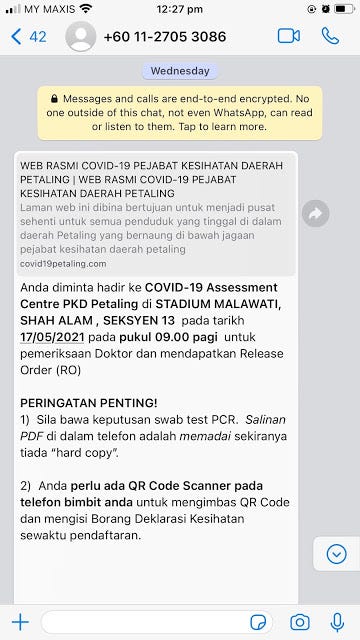Open the sticker picker

[x=258, y=622]
